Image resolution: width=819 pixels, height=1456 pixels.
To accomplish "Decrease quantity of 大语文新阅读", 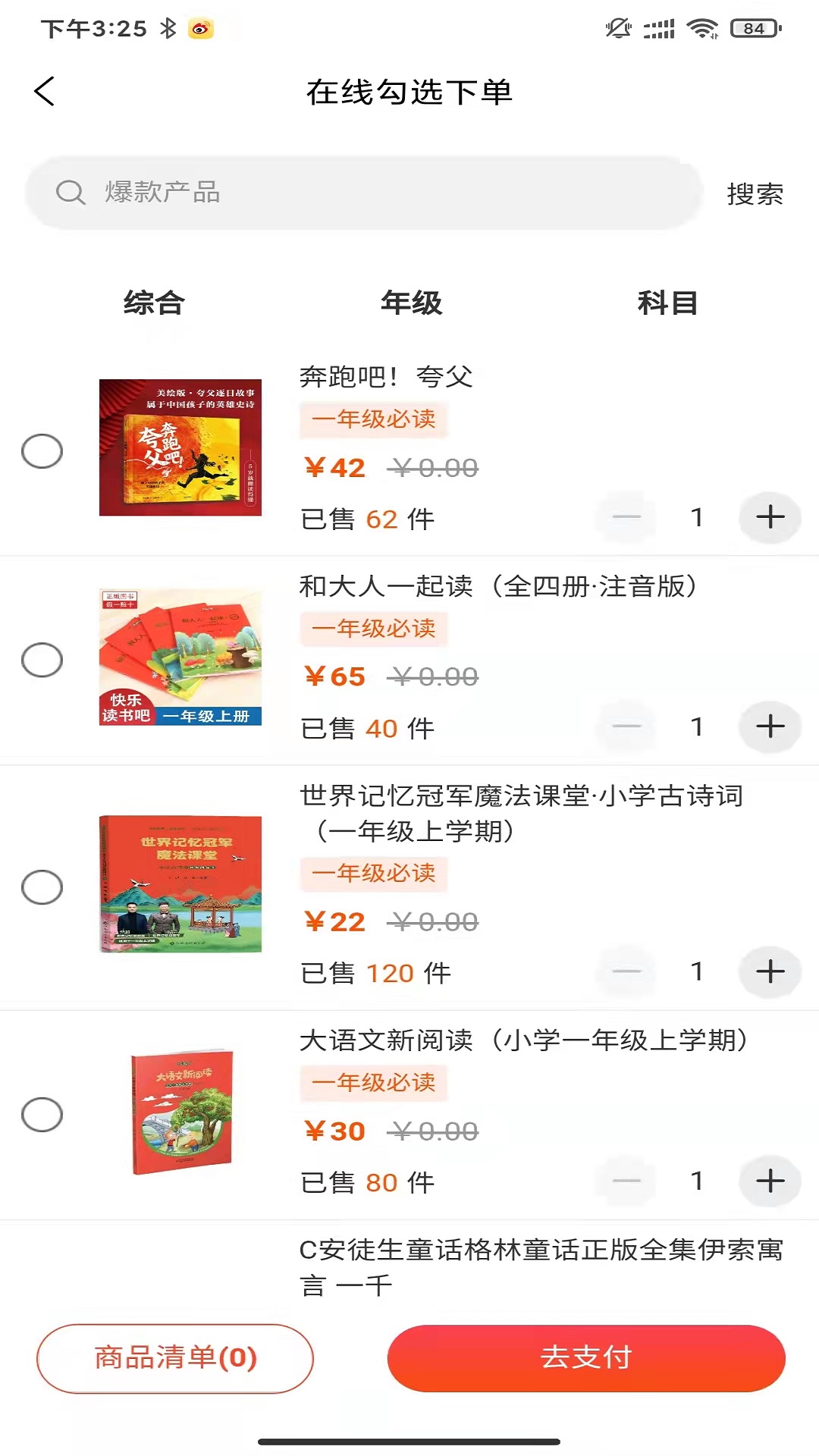I will 626,1181.
